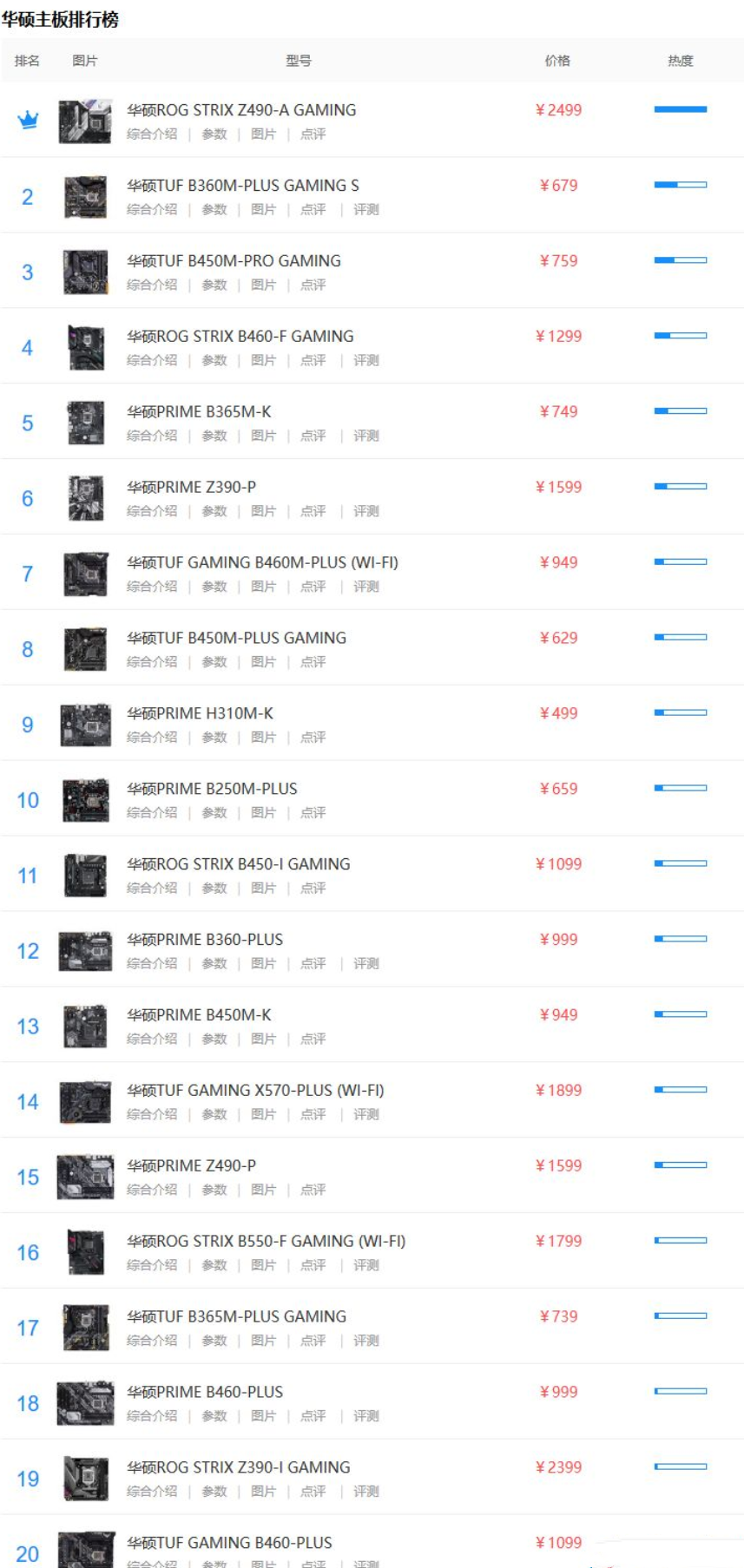Viewport: 744px width, 1568px height.
Task: Open 华硕ROG STRIX Z490-A GAMING product page
Action: (241, 110)
